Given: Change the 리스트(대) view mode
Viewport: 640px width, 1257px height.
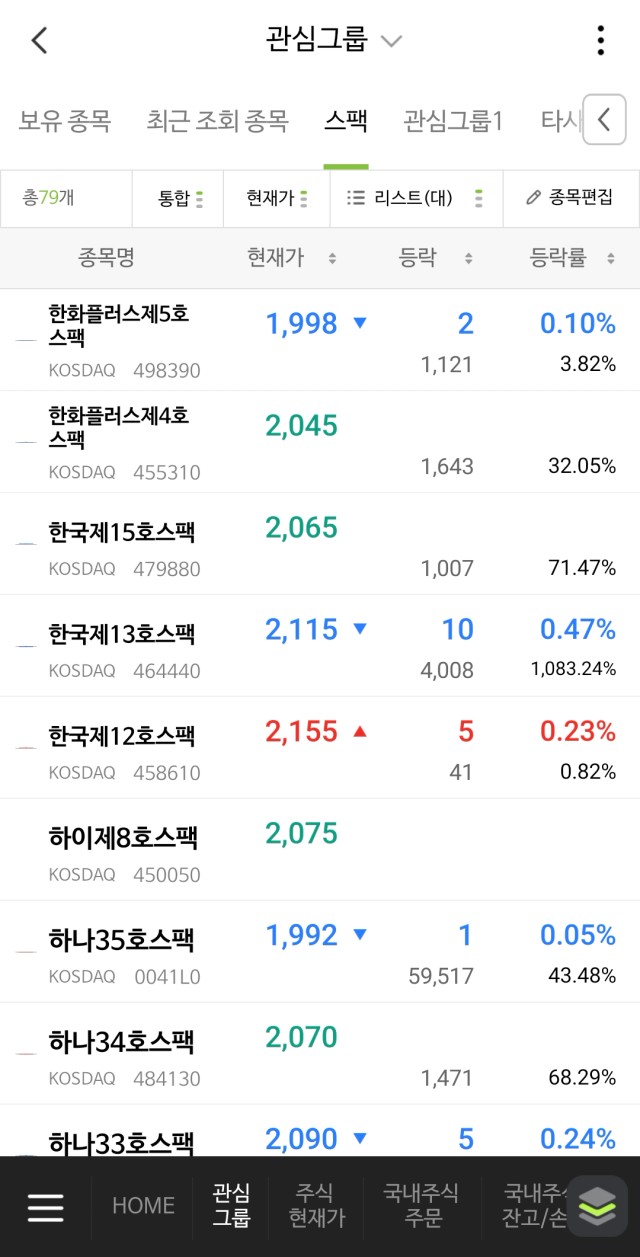Looking at the screenshot, I should 416,198.
